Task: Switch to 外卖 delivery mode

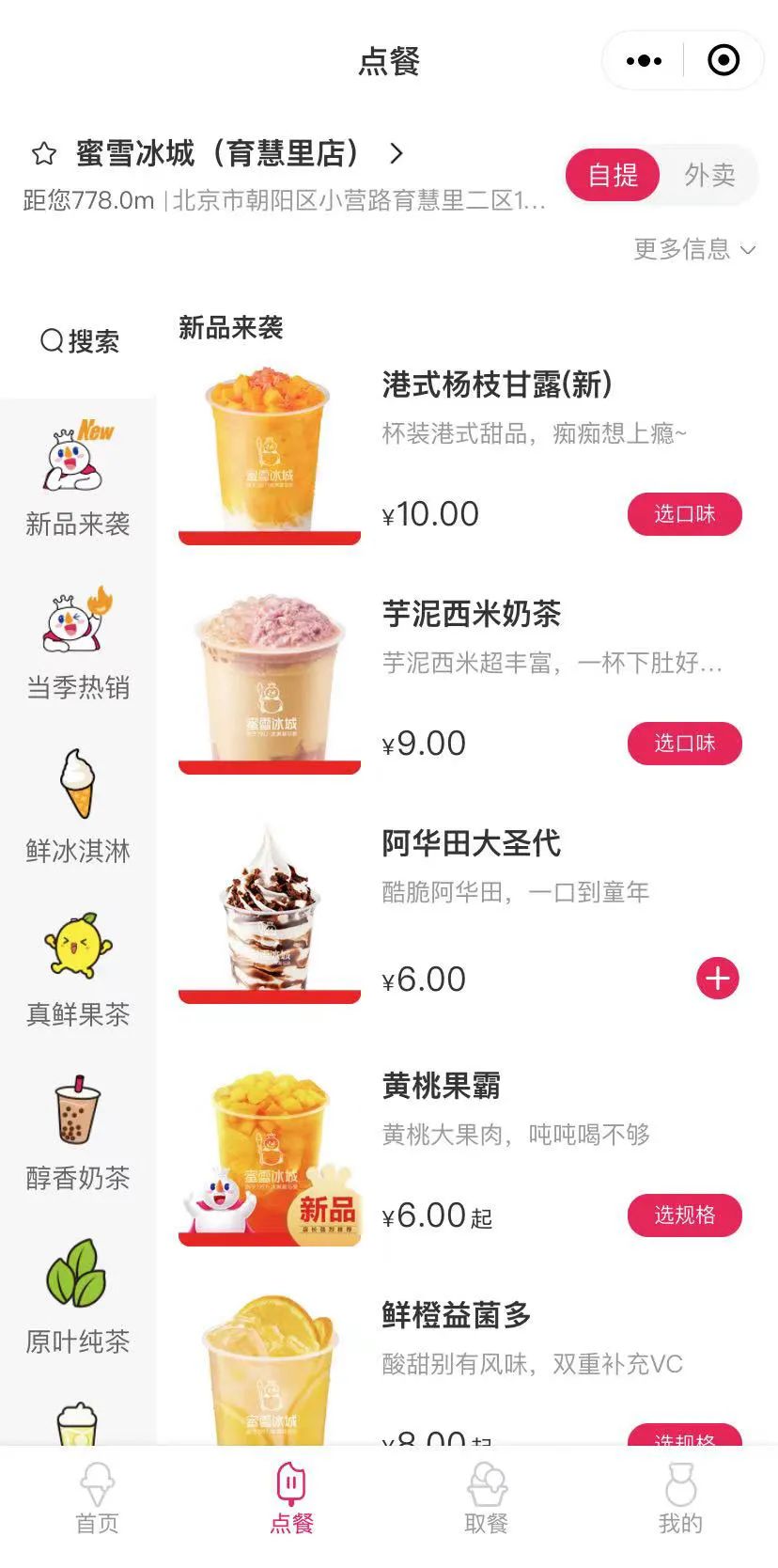Action: tap(709, 175)
